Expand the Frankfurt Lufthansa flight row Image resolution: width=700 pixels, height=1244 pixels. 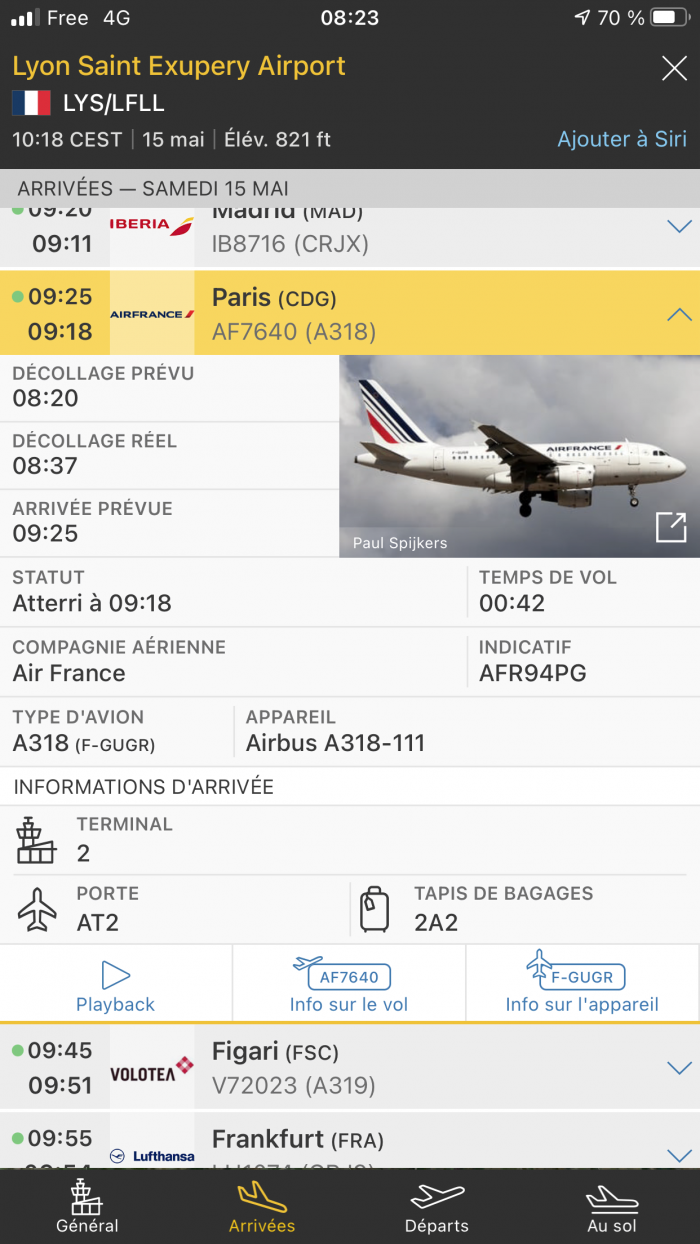point(678,1154)
